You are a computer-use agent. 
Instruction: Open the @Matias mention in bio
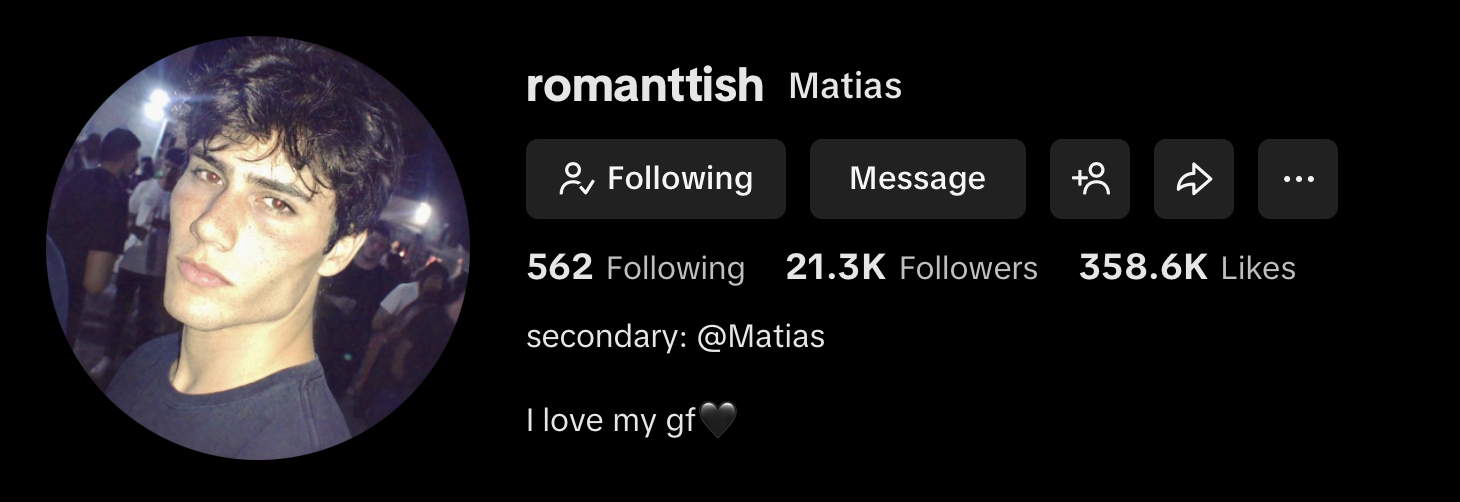[760, 337]
